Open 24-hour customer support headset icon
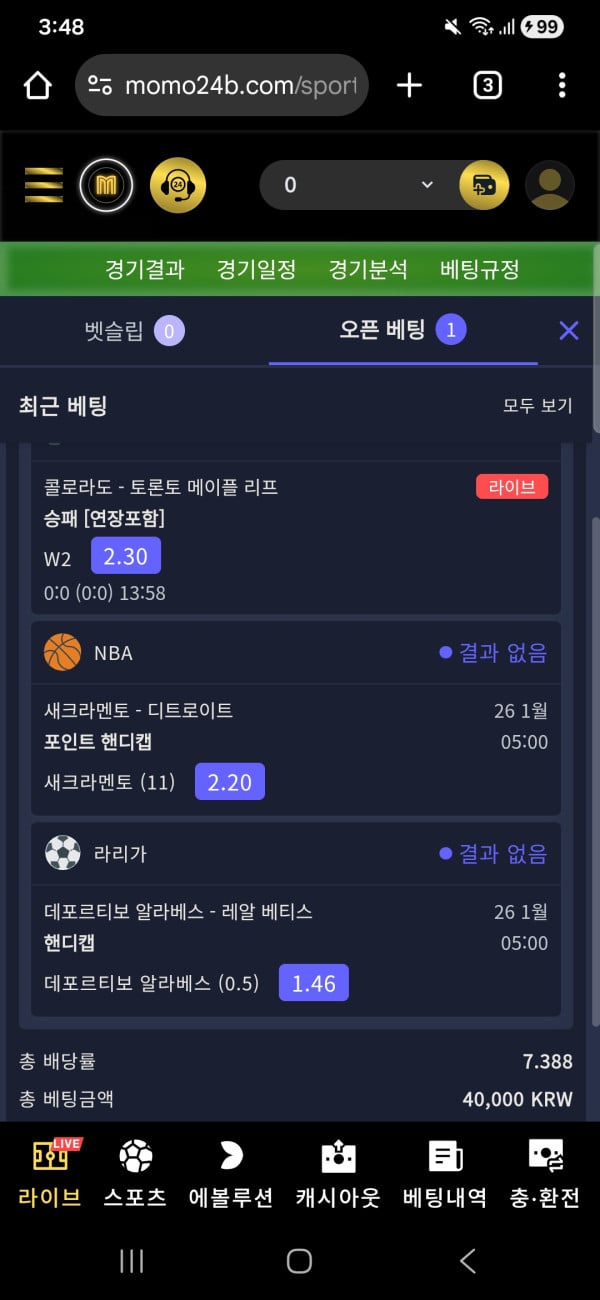 pyautogui.click(x=178, y=185)
